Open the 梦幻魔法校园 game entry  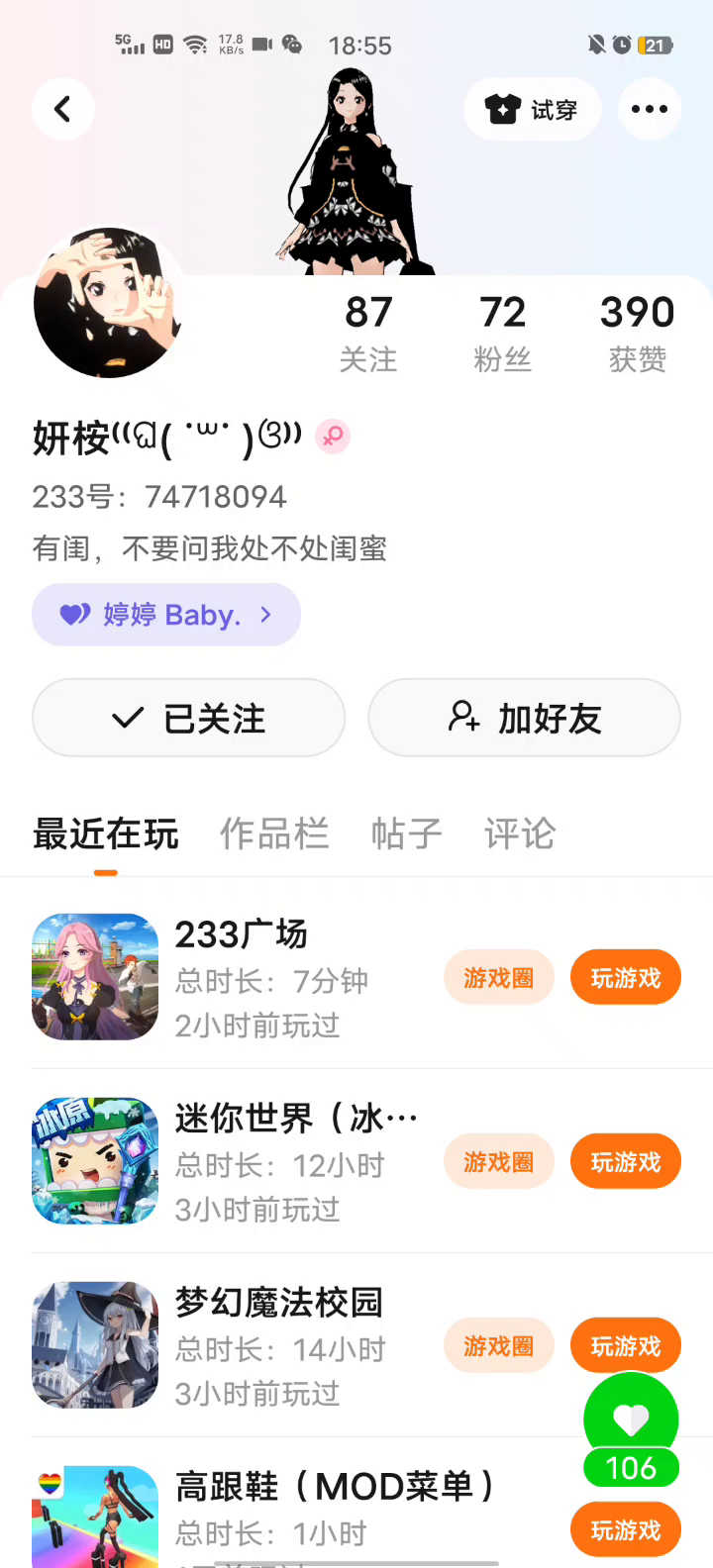(x=278, y=1303)
